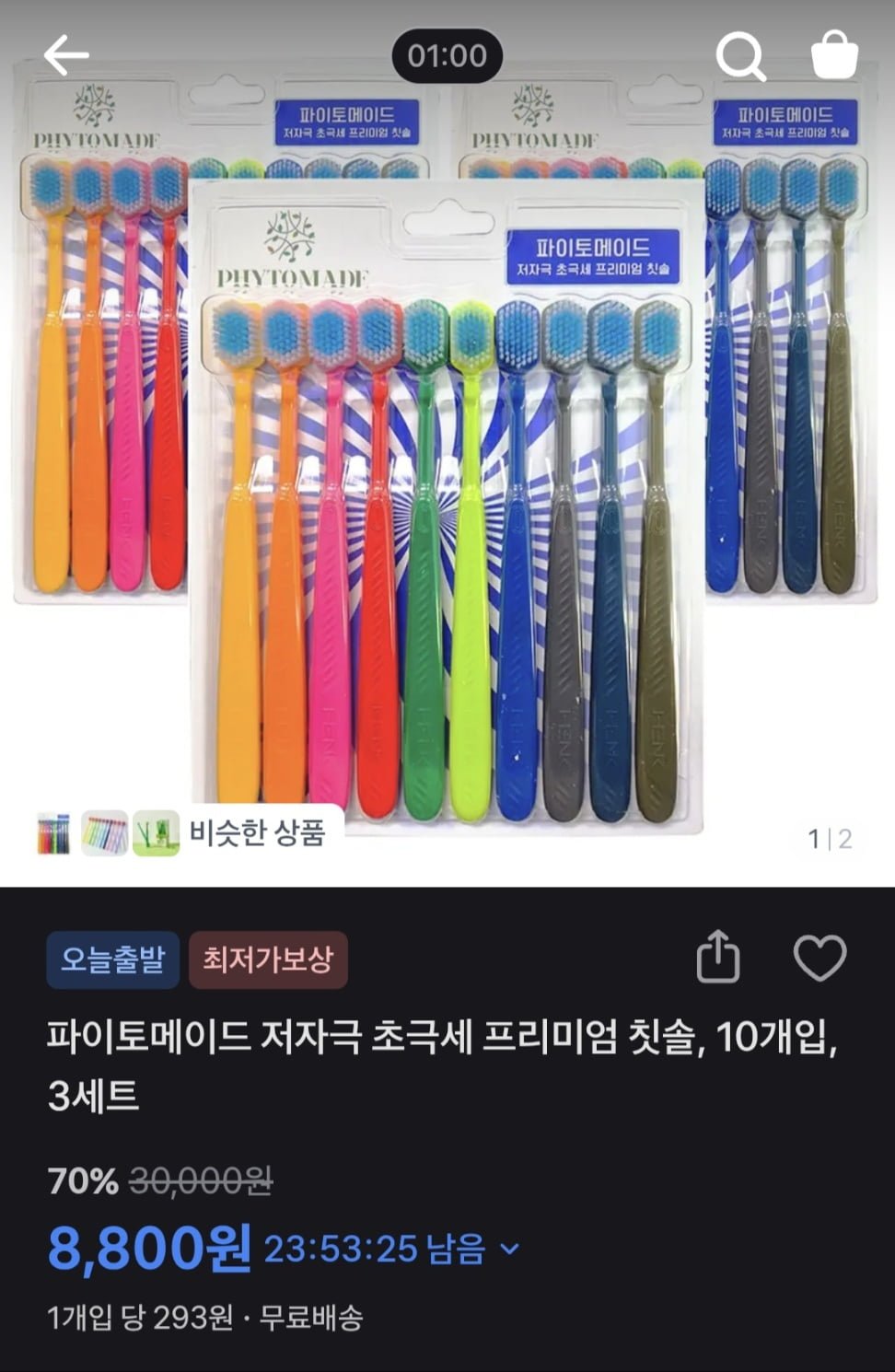895x1372 pixels.
Task: Expand the 남음 countdown timer dropdown
Action: pos(509,1250)
